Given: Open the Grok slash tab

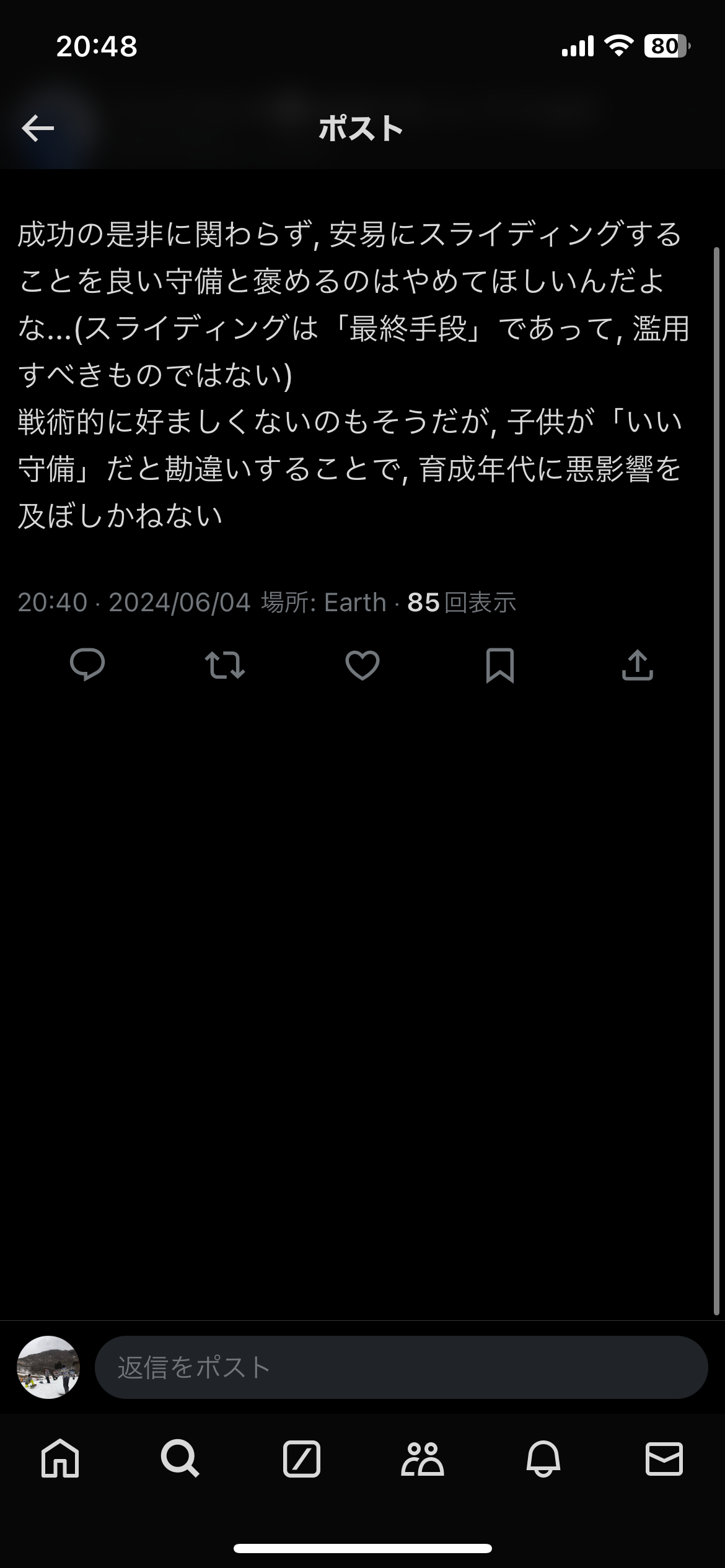Looking at the screenshot, I should tap(301, 1460).
